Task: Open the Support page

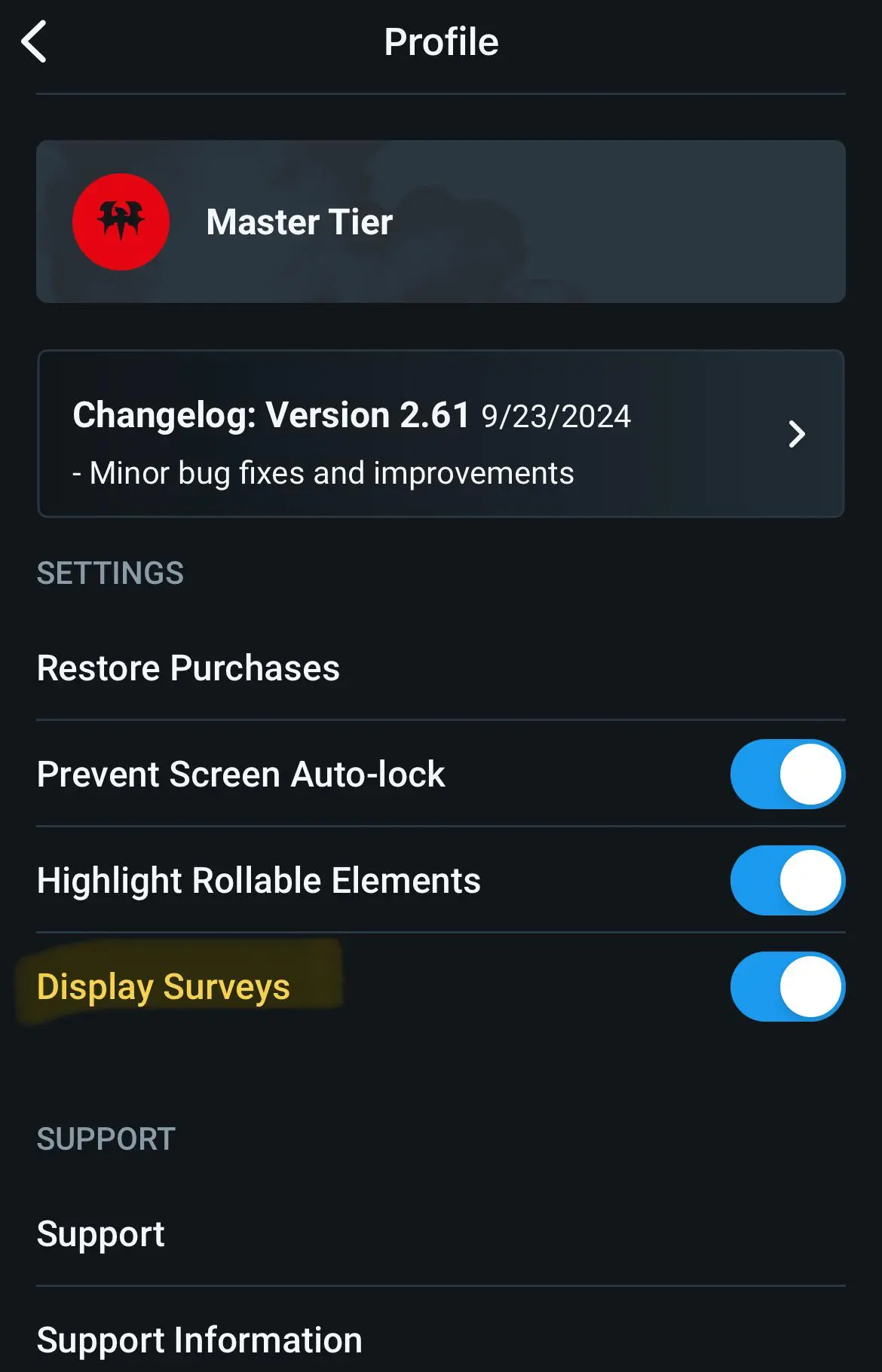Action: tap(100, 1233)
